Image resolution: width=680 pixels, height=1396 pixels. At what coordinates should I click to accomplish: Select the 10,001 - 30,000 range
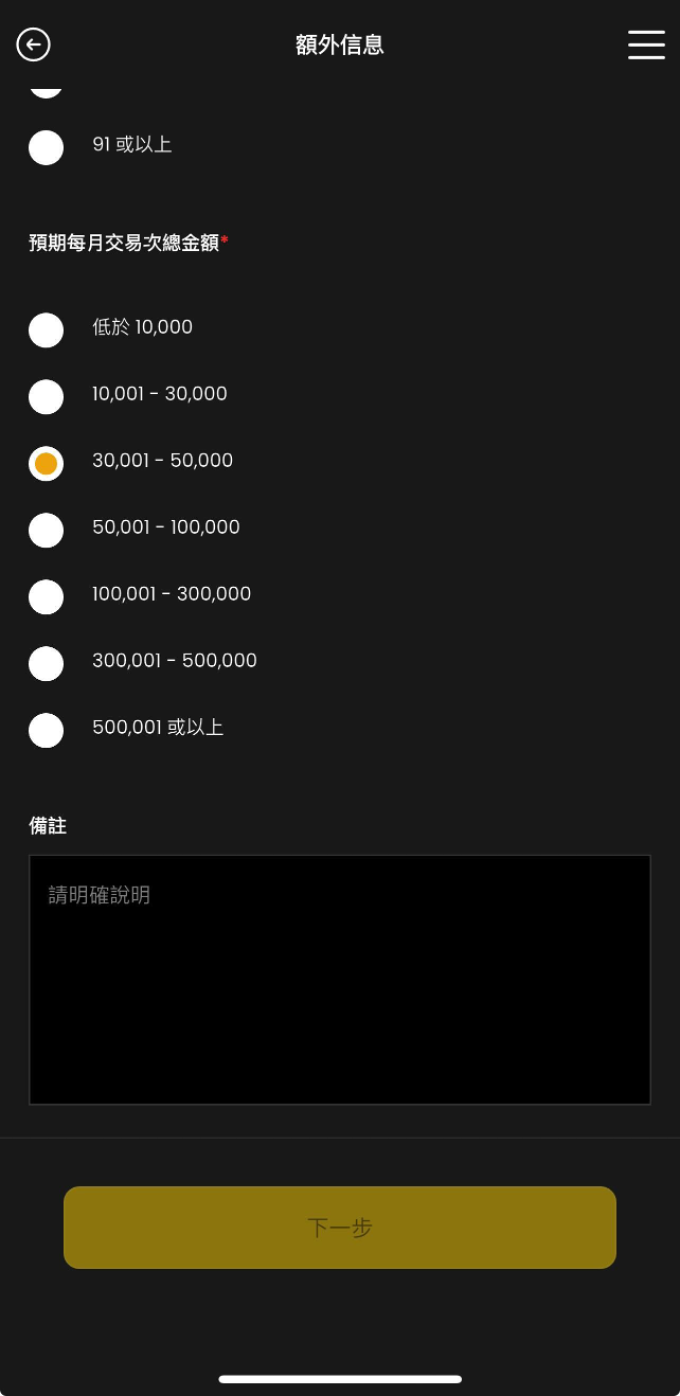tap(46, 397)
